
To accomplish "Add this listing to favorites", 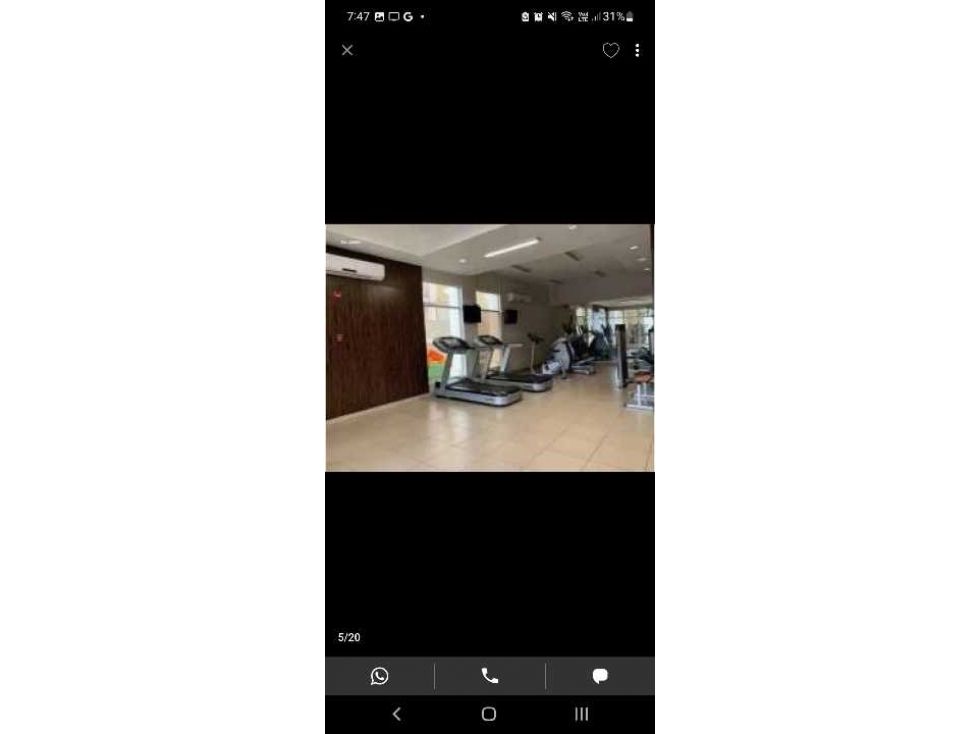I will (610, 50).
